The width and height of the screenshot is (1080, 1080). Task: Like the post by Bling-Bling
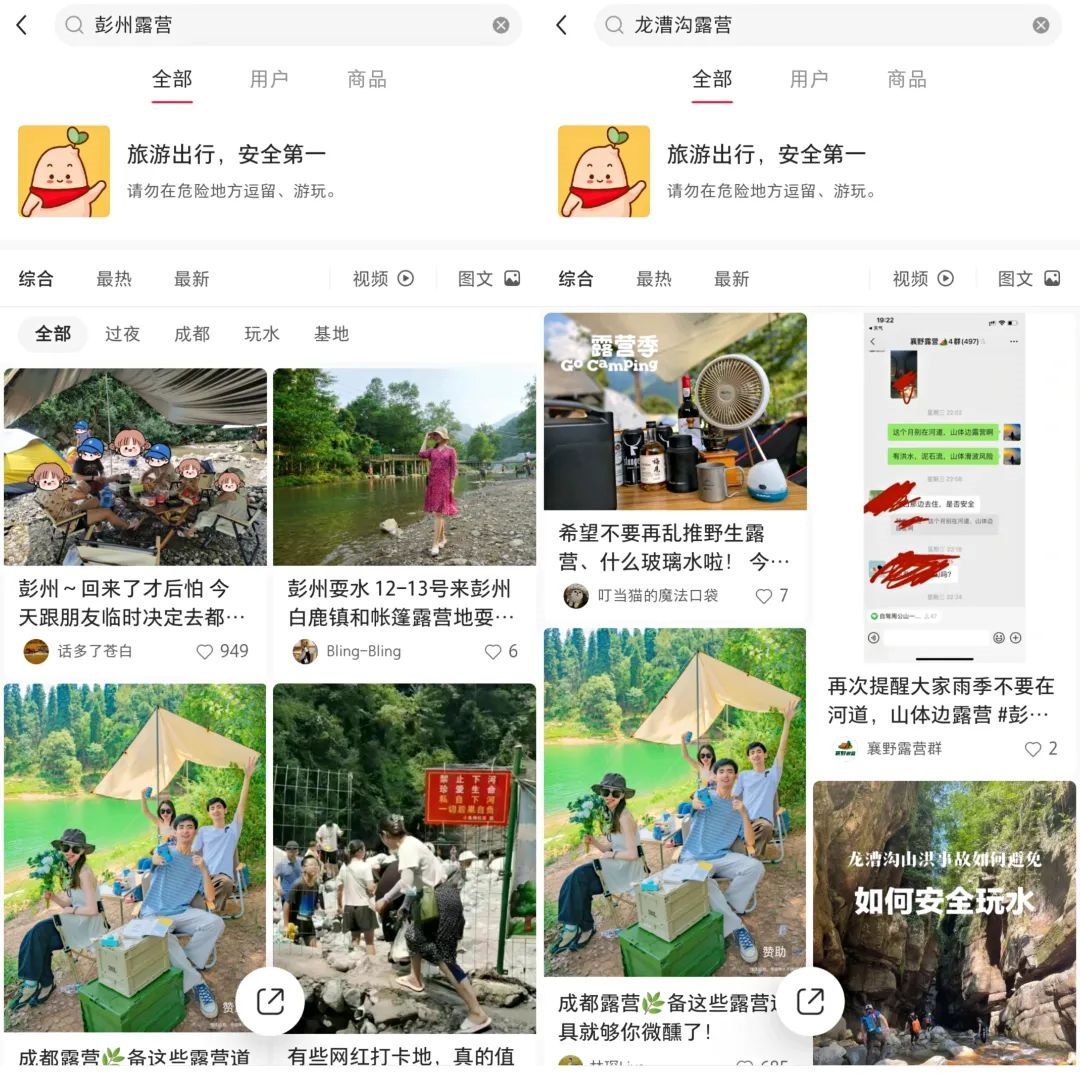click(x=493, y=651)
